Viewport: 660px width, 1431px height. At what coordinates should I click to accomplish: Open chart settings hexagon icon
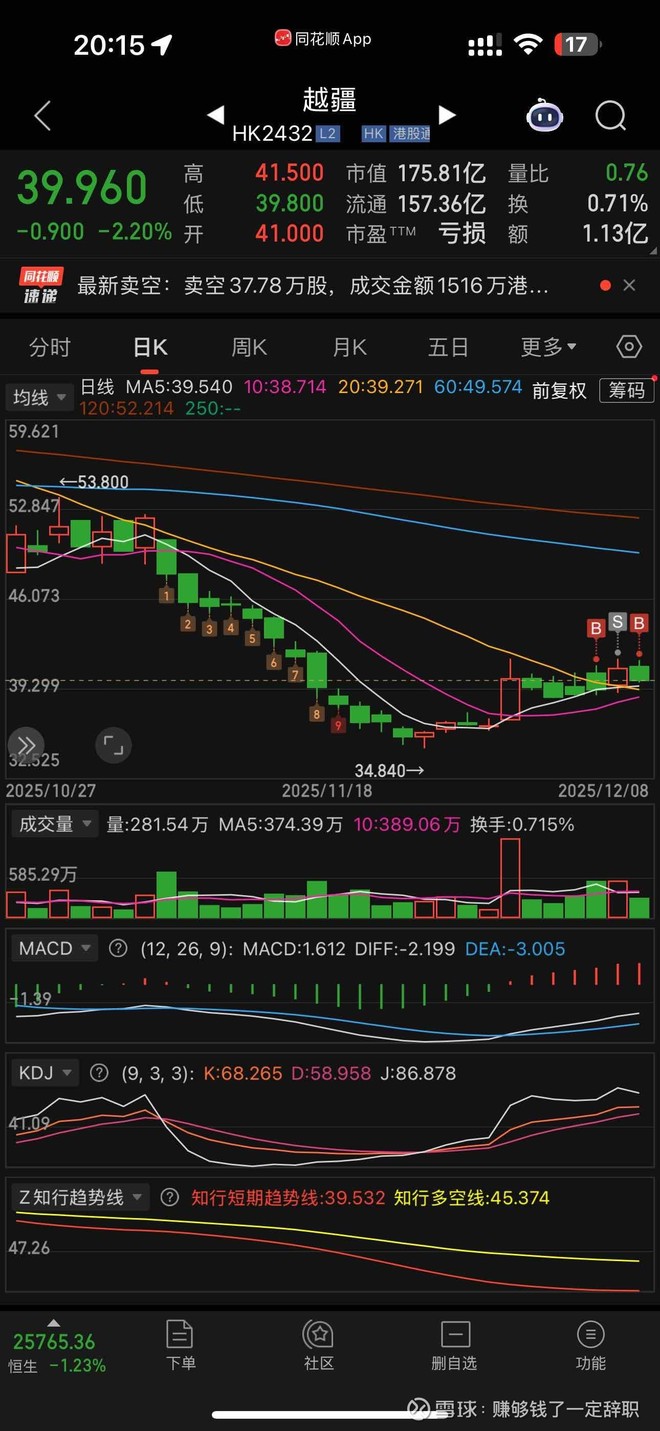[629, 347]
